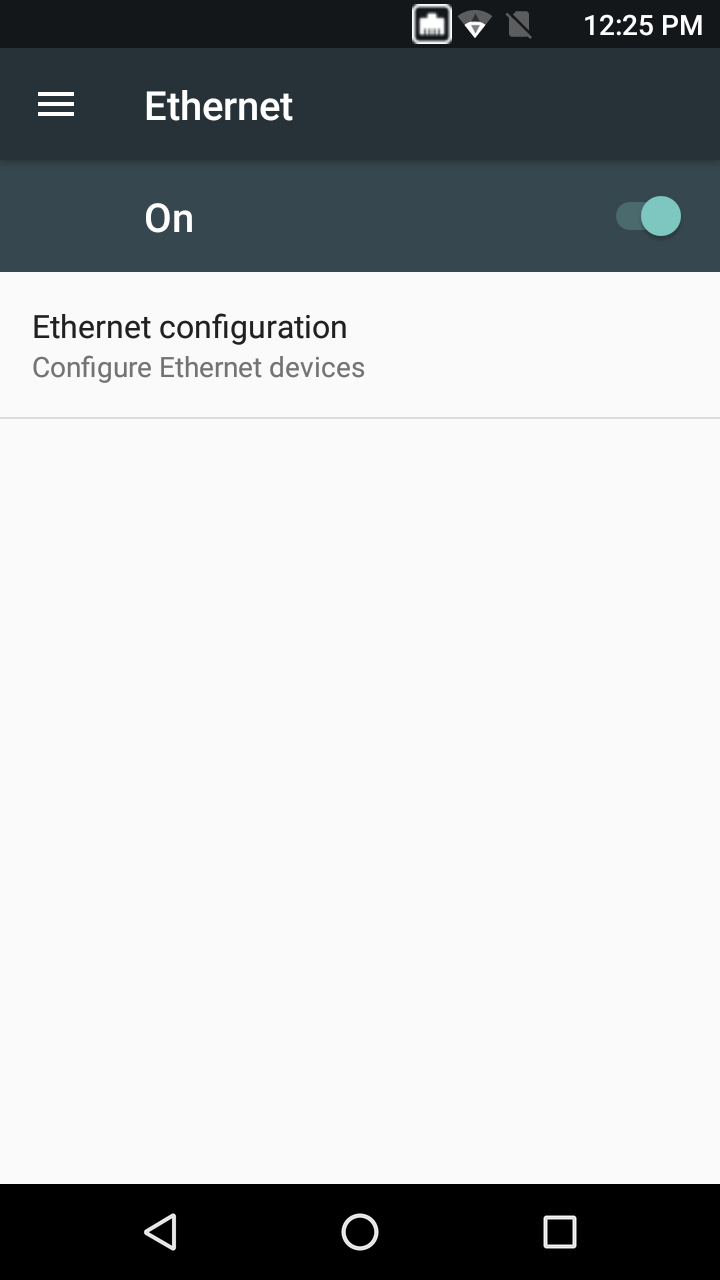Select the Ethernet title in the app bar
Image resolution: width=720 pixels, height=1280 pixels.
point(218,104)
